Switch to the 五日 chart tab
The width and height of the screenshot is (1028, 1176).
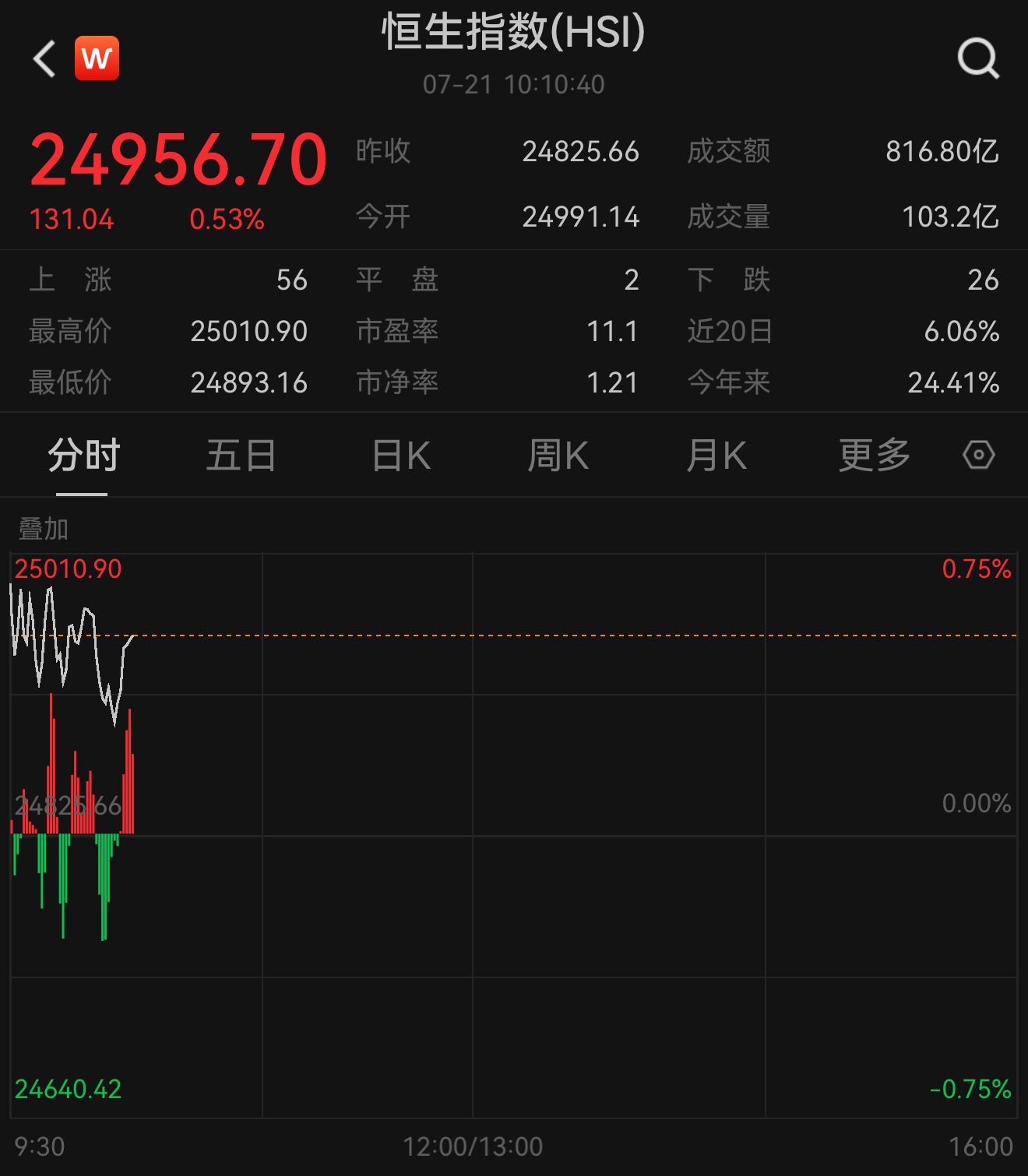[241, 456]
